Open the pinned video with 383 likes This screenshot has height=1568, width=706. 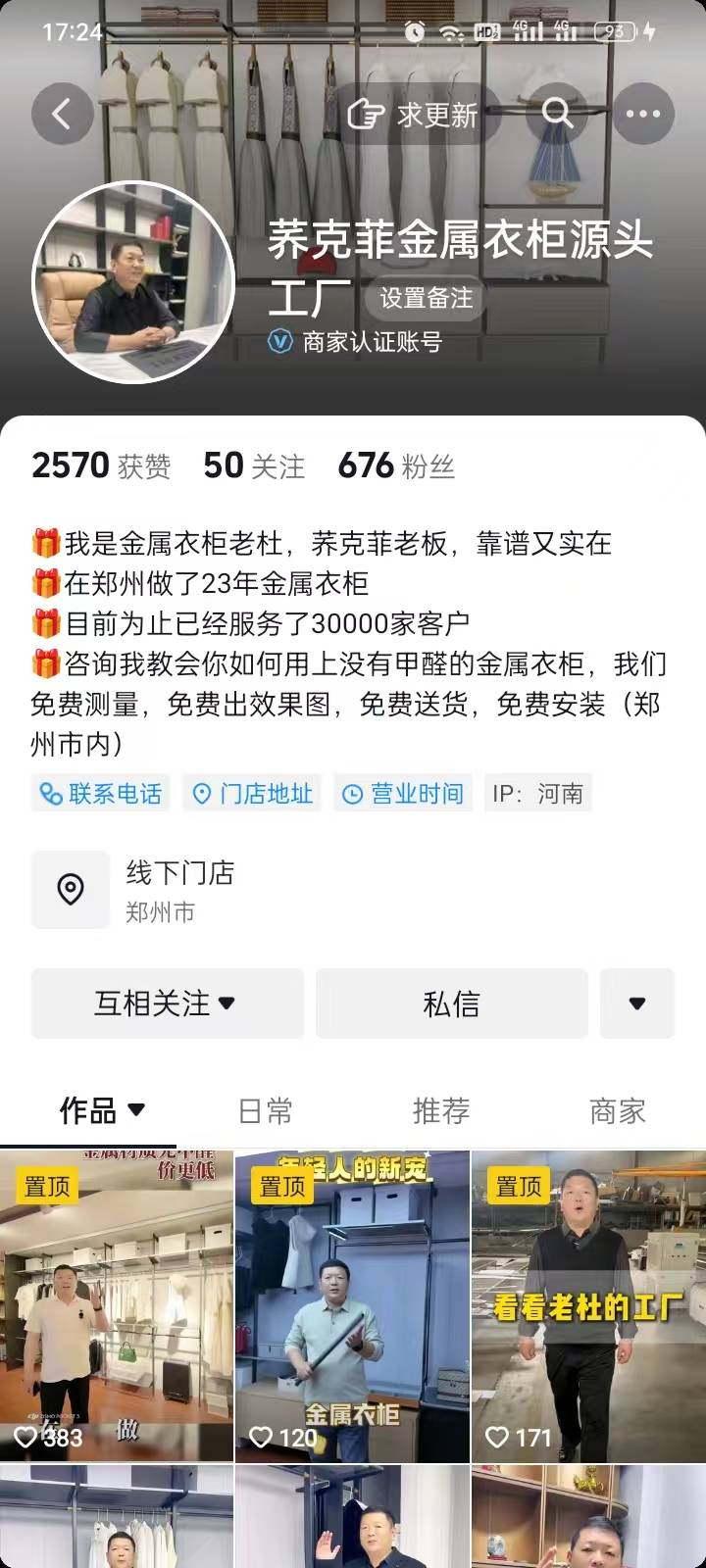pos(117,1305)
